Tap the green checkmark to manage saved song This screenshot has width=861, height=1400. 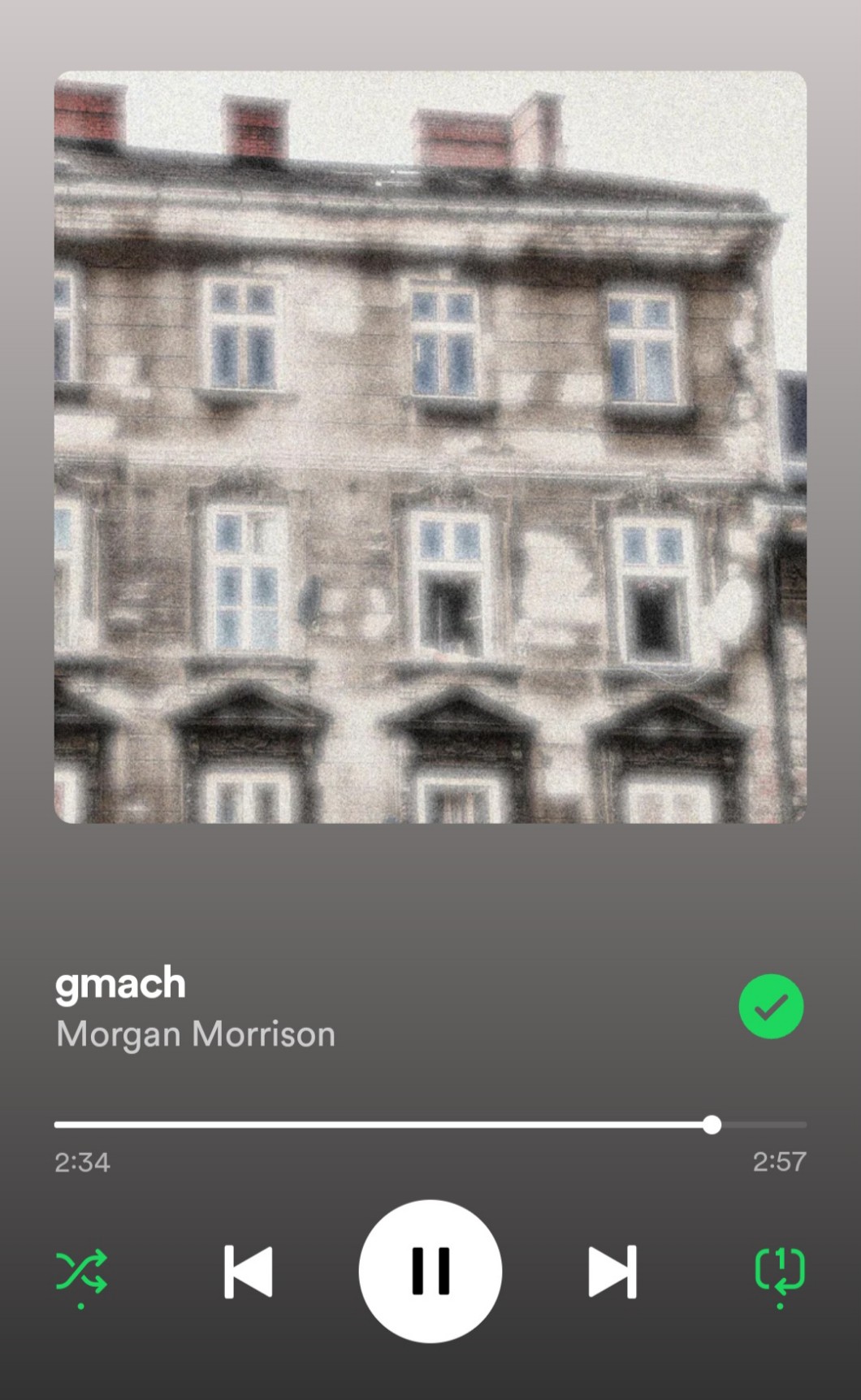click(771, 1006)
